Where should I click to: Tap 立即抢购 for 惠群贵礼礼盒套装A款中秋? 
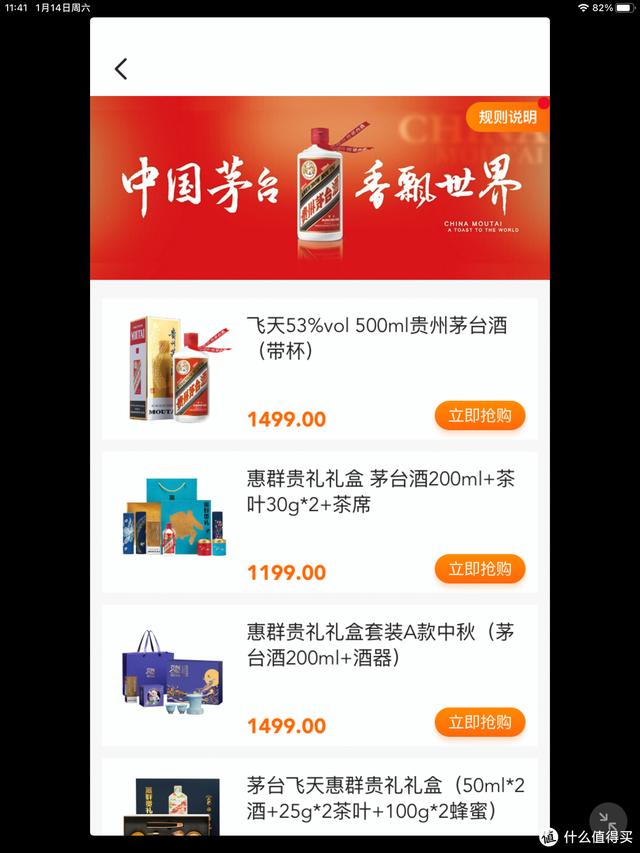tap(480, 722)
